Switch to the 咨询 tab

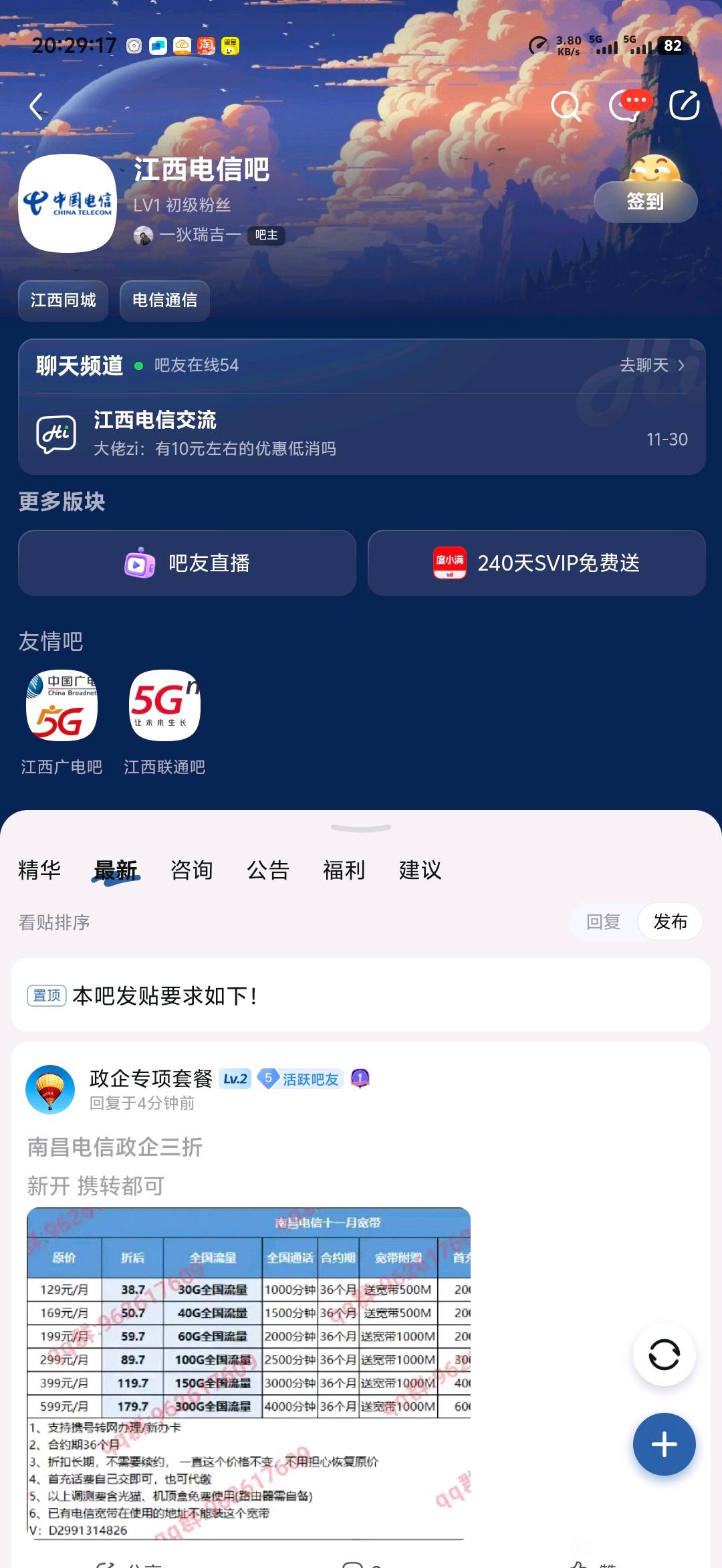[x=192, y=870]
